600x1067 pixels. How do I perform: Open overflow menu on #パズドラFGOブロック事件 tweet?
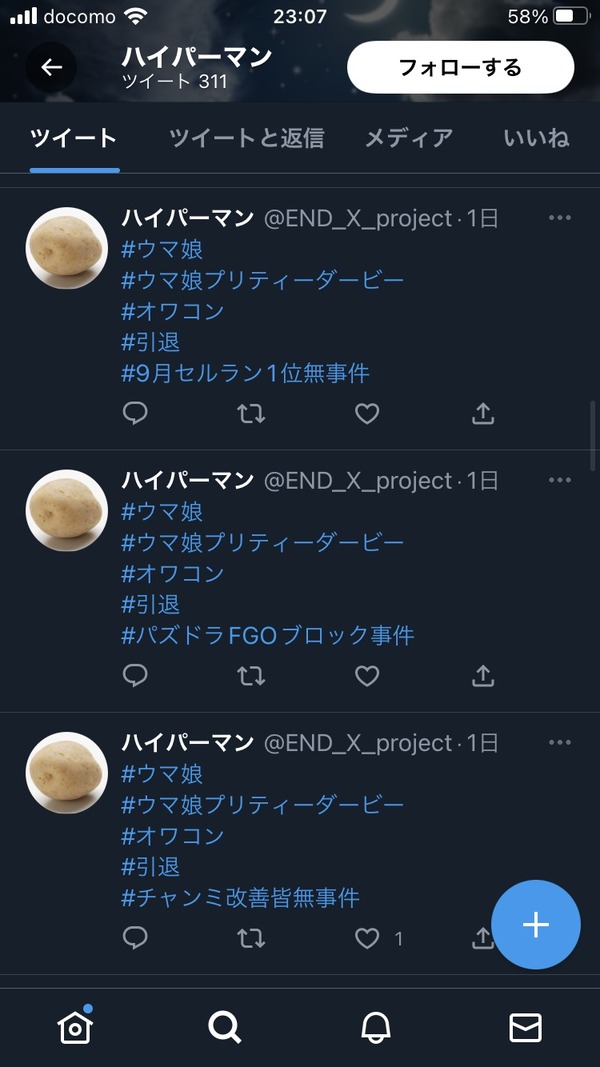coord(559,480)
